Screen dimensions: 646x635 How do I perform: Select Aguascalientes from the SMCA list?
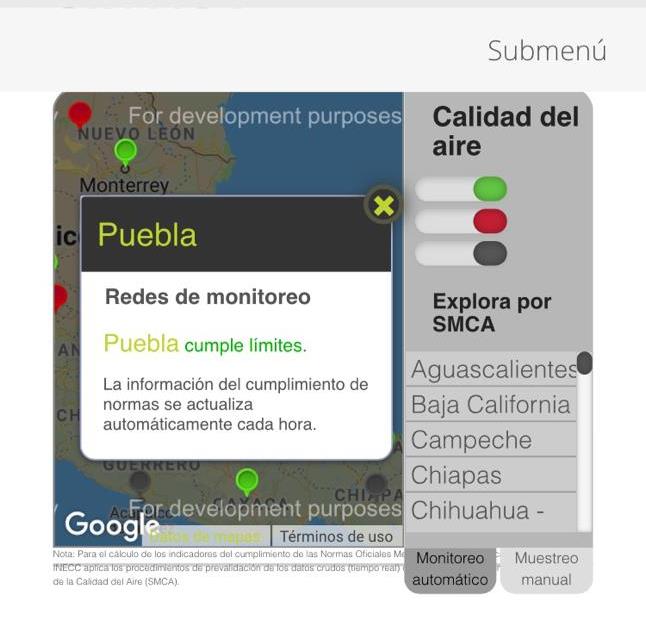[x=491, y=370]
